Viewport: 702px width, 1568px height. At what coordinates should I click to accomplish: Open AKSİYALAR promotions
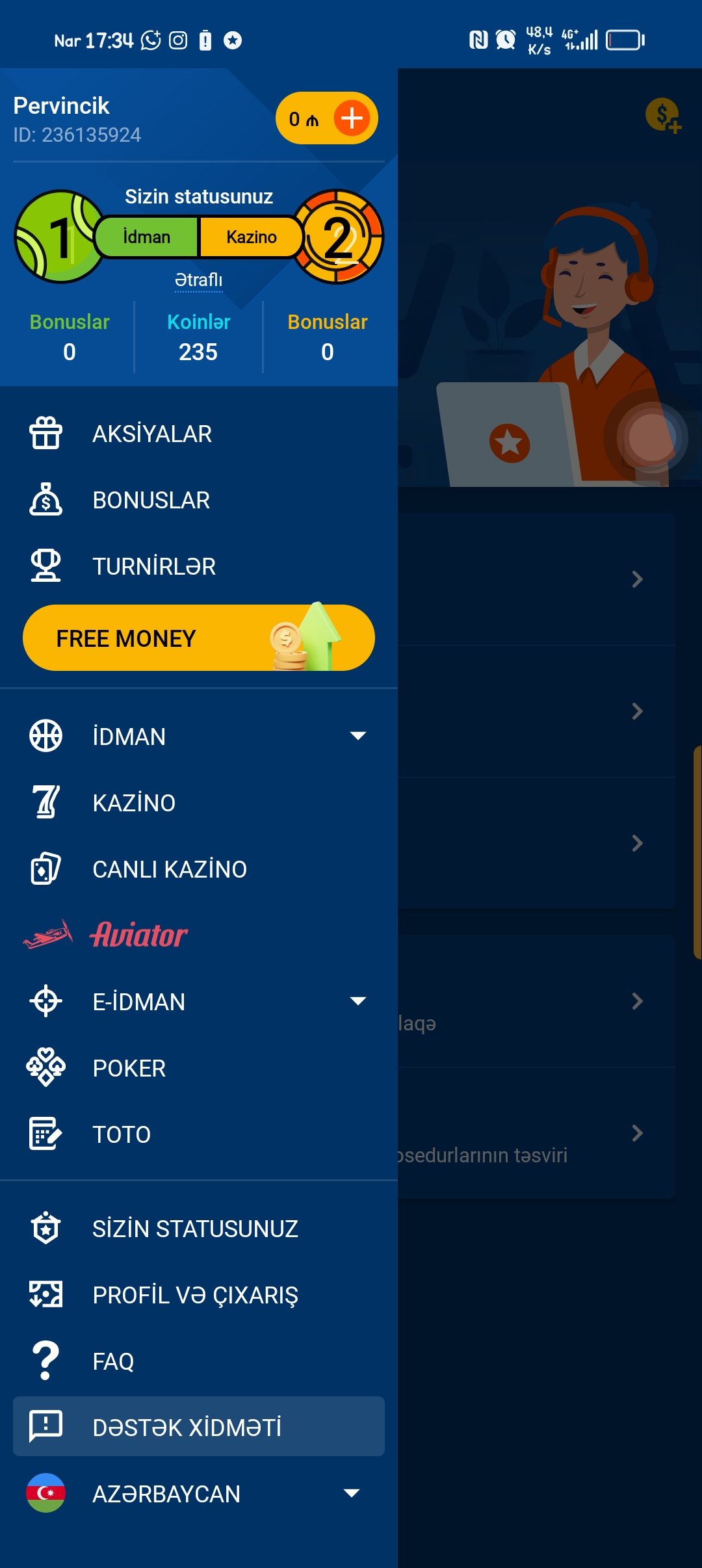(199, 434)
